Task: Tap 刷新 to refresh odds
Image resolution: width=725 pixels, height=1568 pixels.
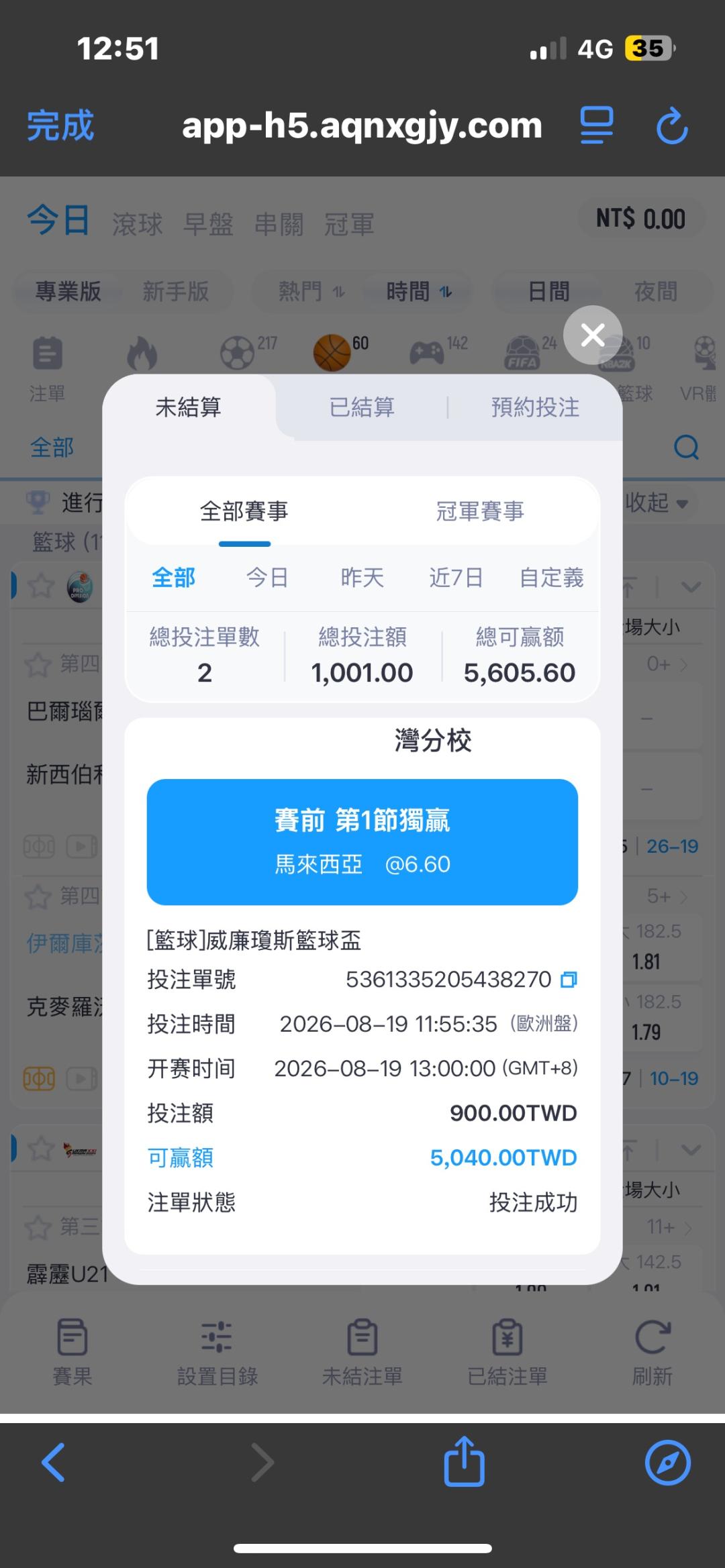Action: point(652,1351)
